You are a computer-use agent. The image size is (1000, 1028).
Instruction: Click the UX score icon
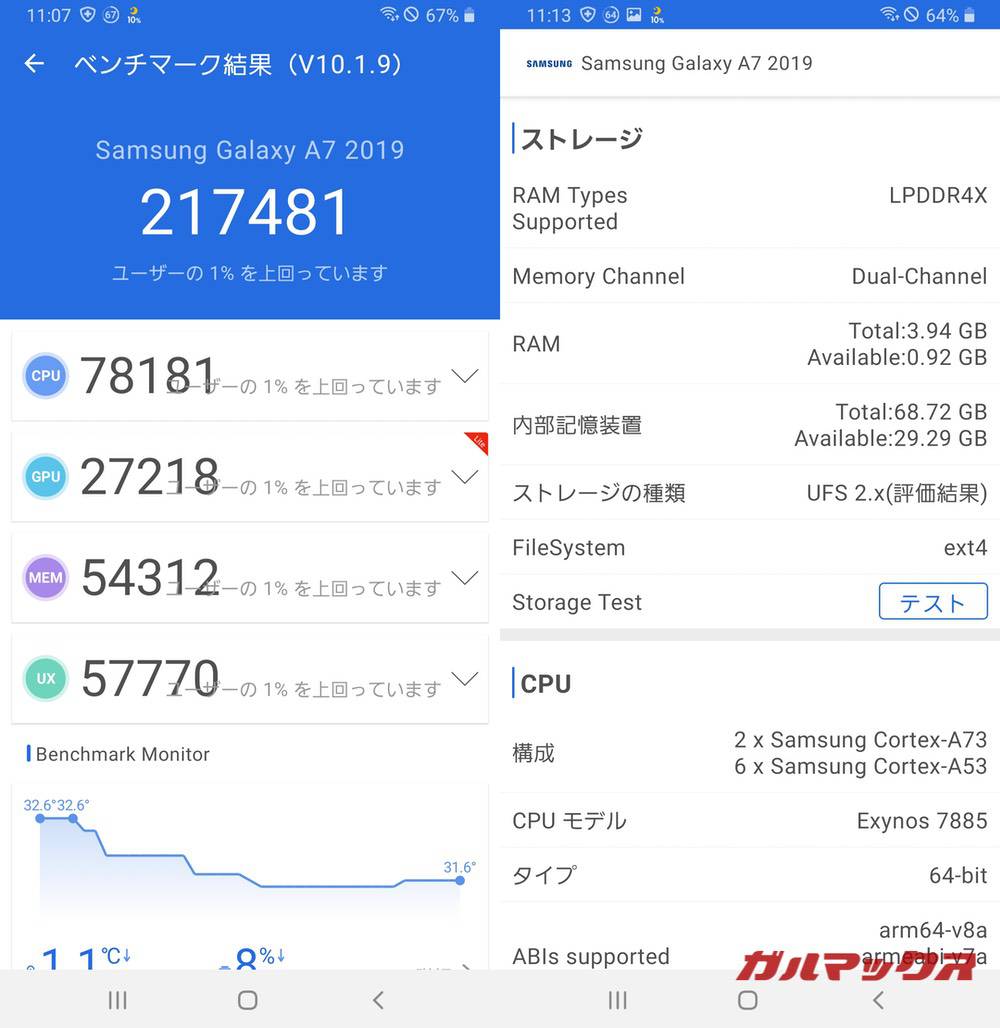click(x=45, y=678)
